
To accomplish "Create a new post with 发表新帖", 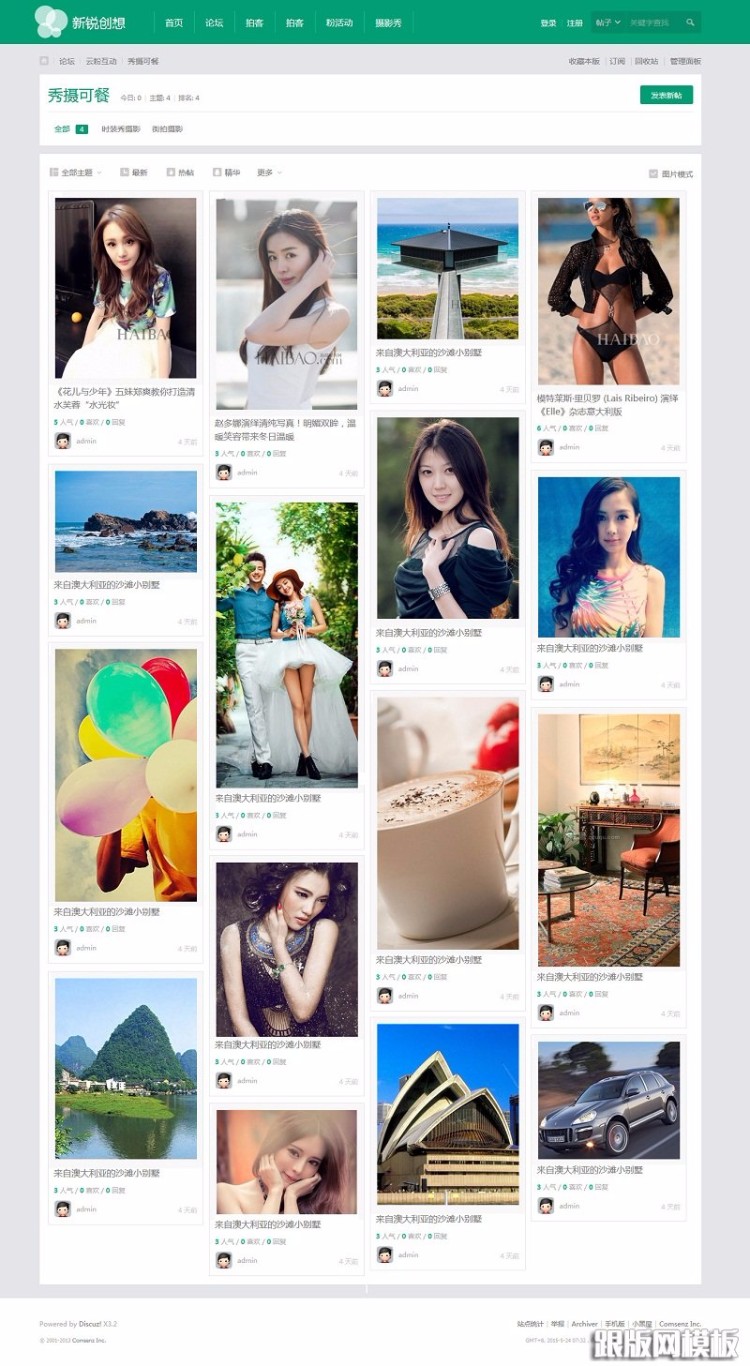I will (666, 95).
